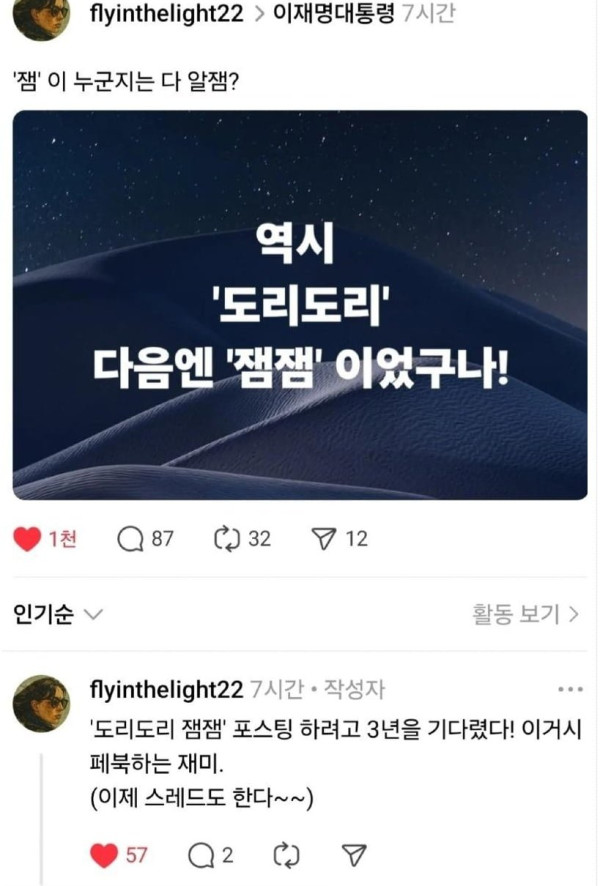
Task: Open overflow menu on the author's reply
Action: pyautogui.click(x=570, y=690)
